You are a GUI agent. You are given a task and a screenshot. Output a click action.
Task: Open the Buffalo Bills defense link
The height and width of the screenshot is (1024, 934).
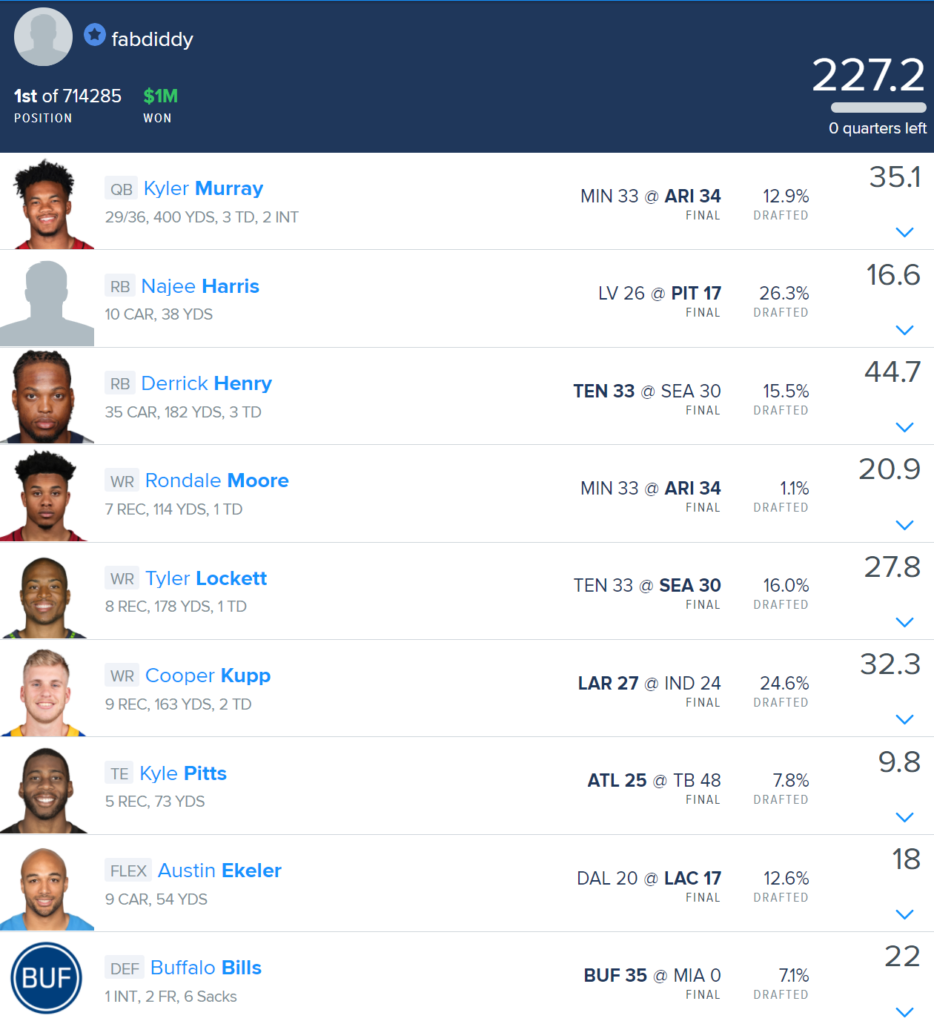pyautogui.click(x=205, y=967)
